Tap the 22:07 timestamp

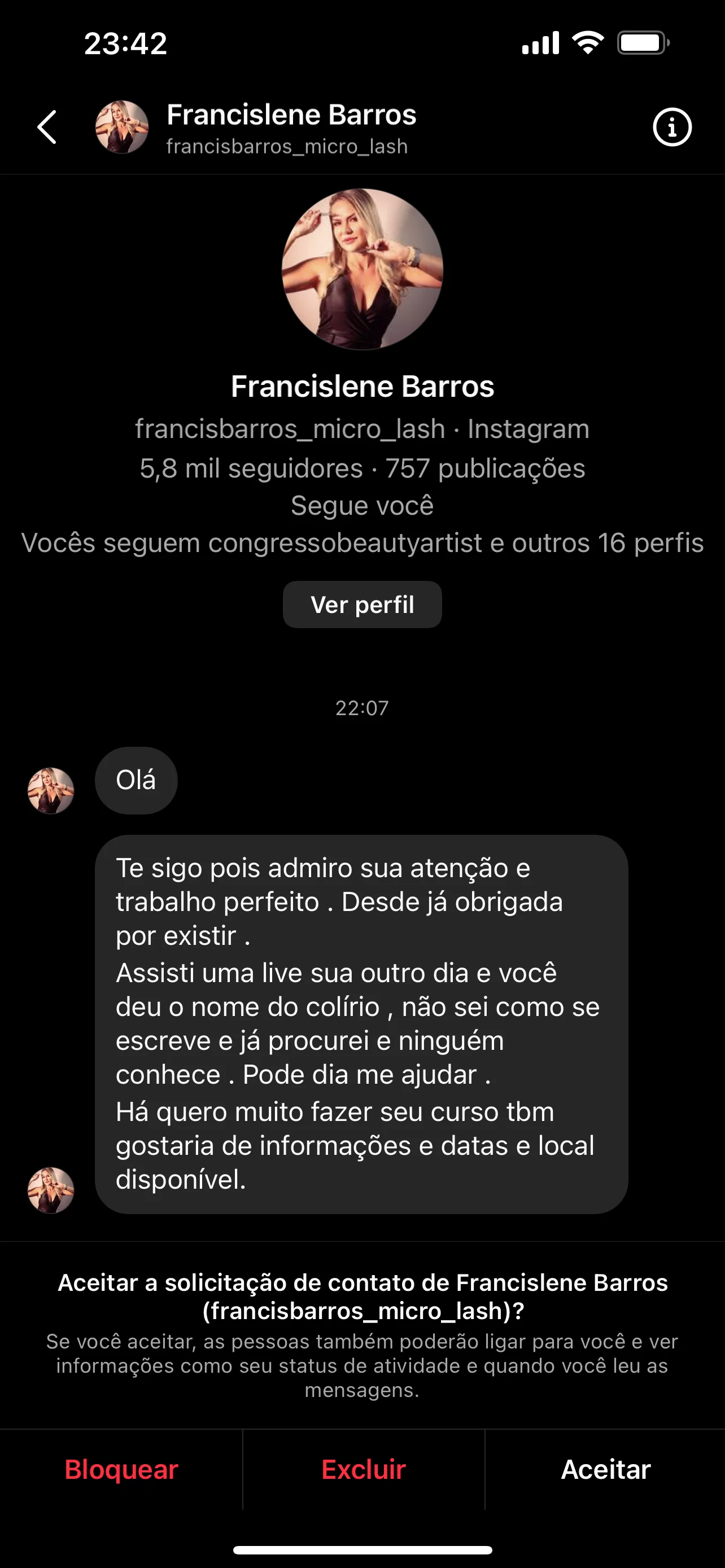(362, 707)
